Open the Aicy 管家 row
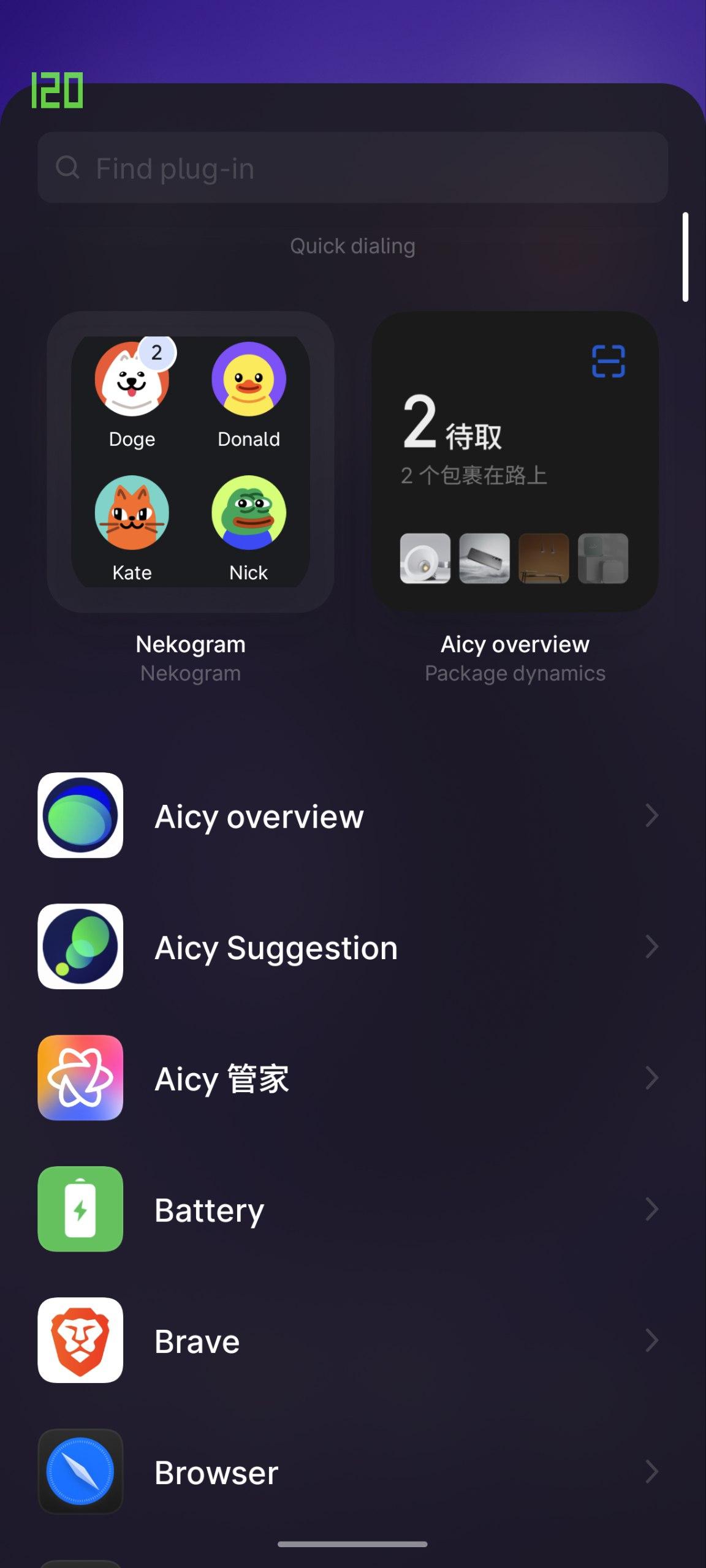 [352, 1078]
